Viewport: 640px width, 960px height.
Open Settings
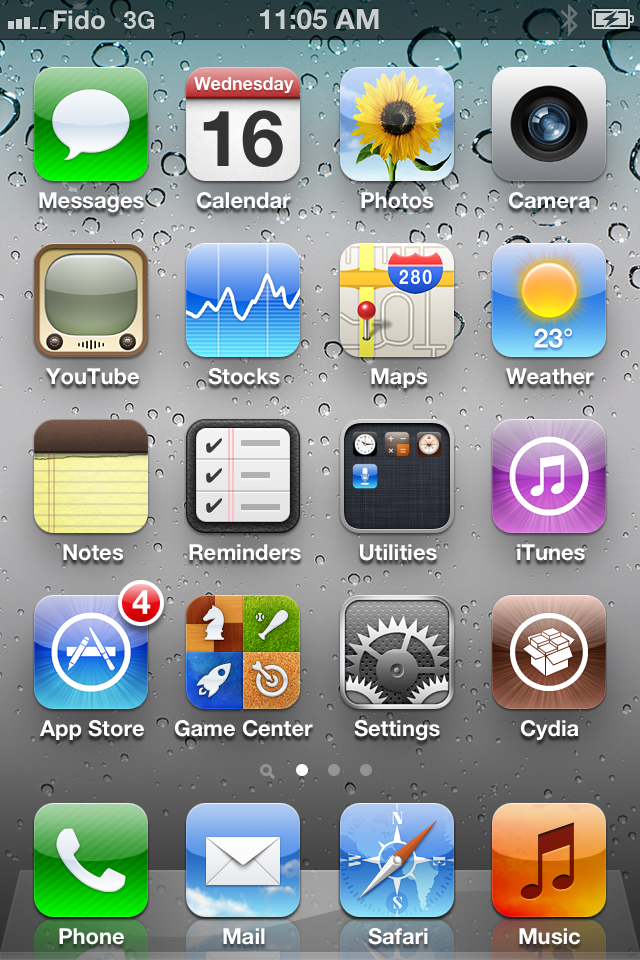click(x=397, y=652)
